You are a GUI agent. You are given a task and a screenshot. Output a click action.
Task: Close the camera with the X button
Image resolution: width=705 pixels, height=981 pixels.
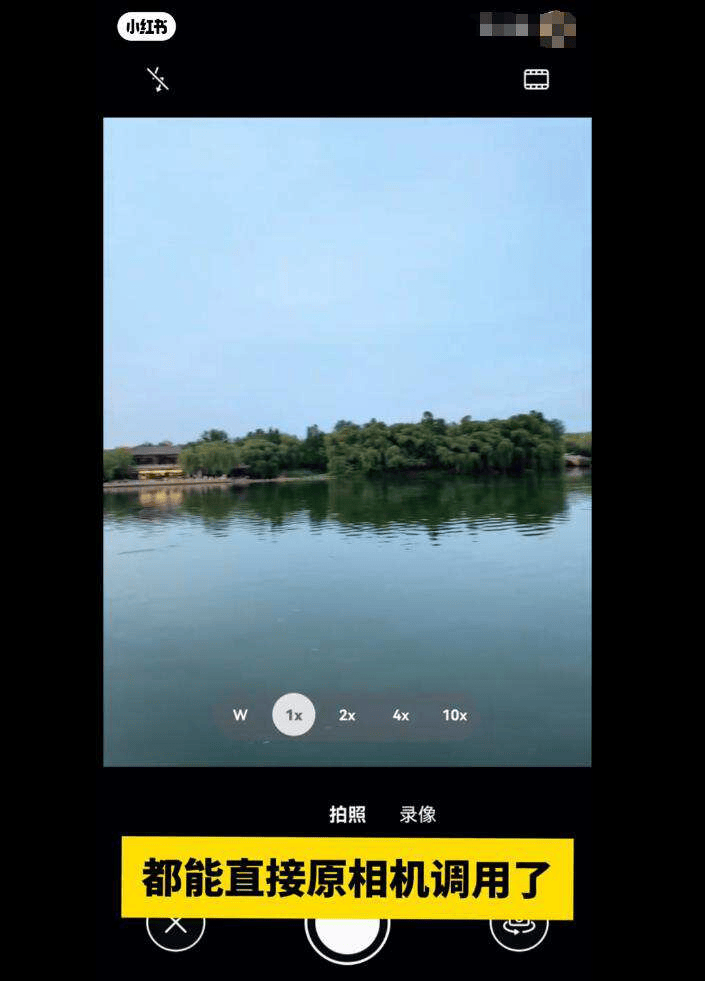coord(176,928)
